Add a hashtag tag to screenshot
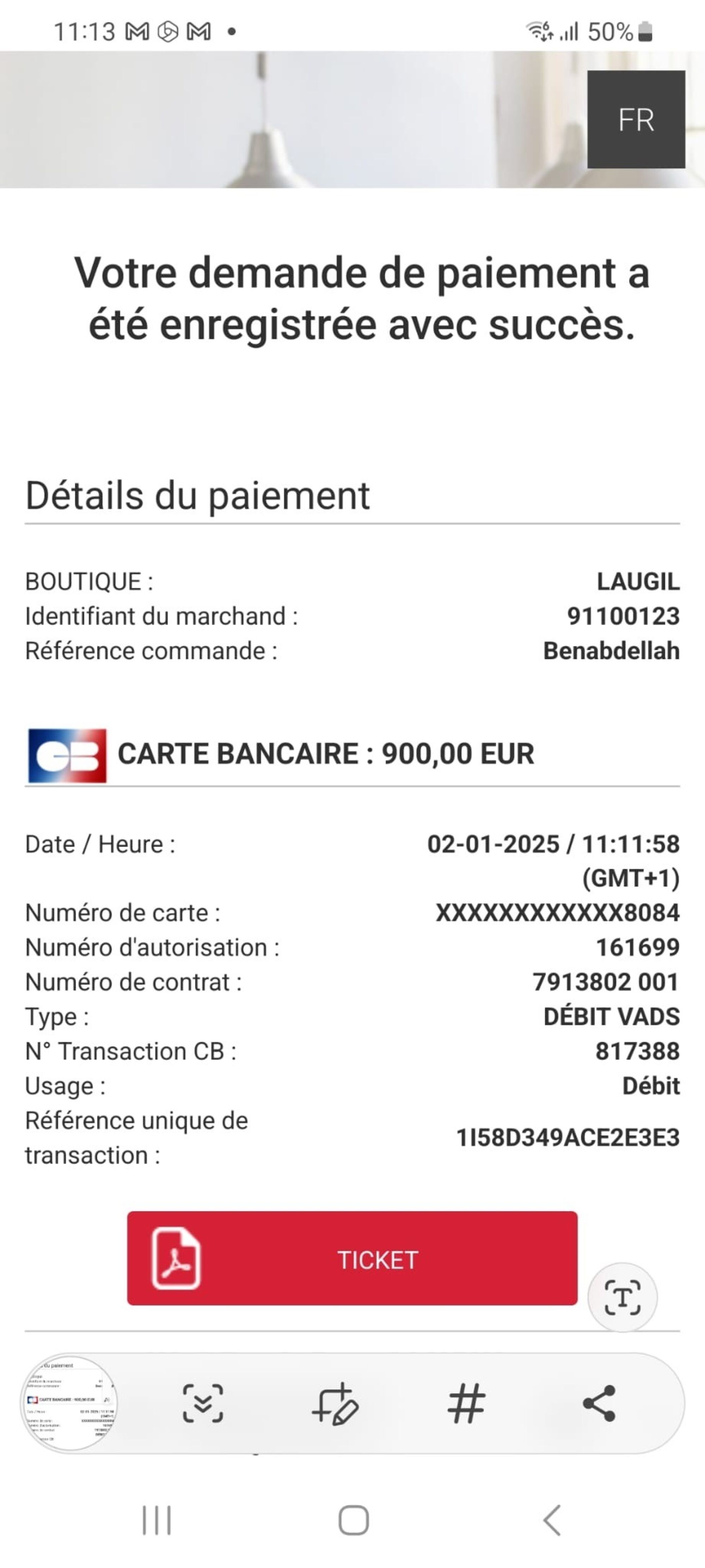This screenshot has width=705, height=1568. (x=467, y=1403)
